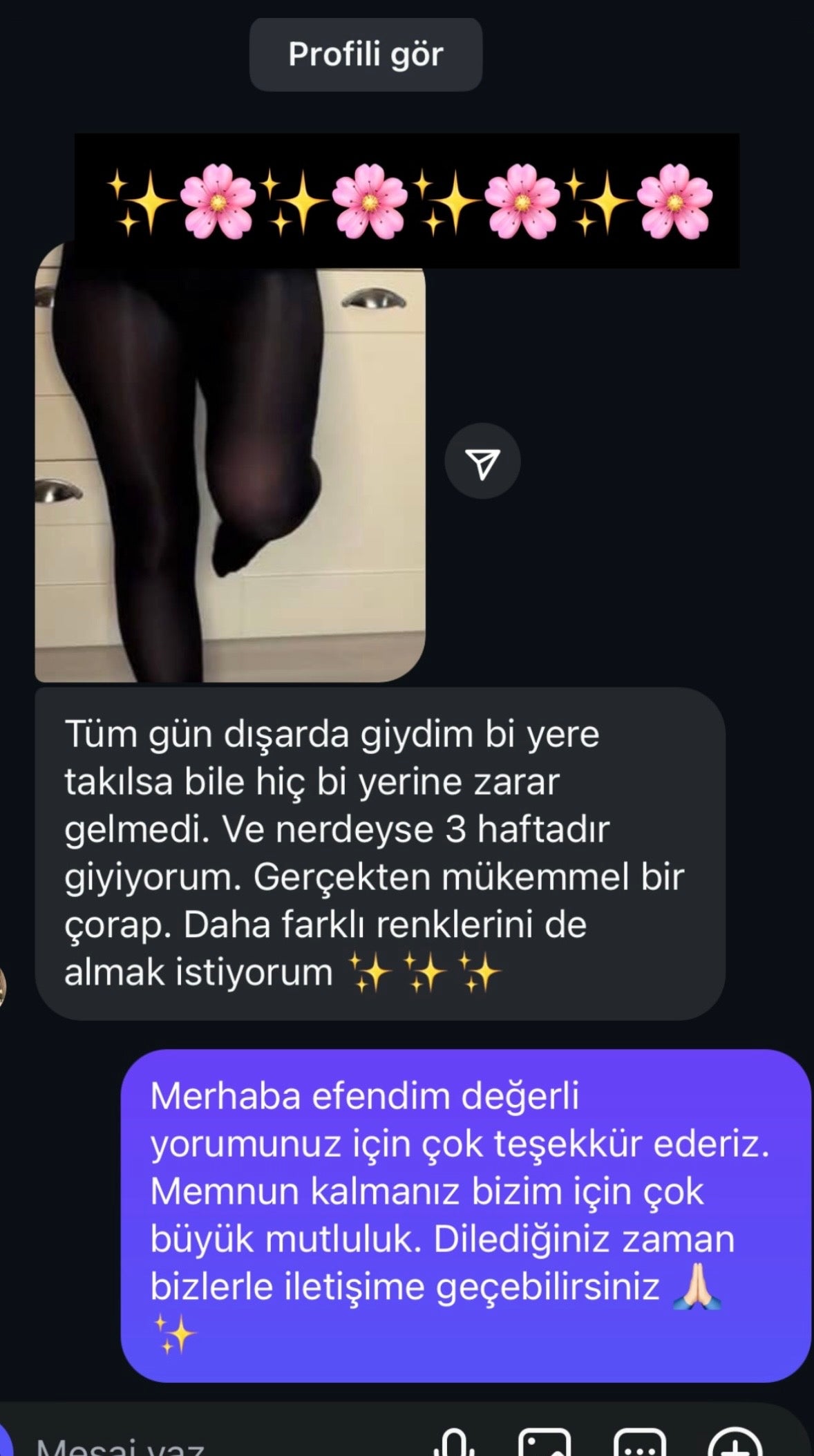Image resolution: width=814 pixels, height=1456 pixels.
Task: Open the sticker and GIF picker
Action: [x=640, y=1443]
